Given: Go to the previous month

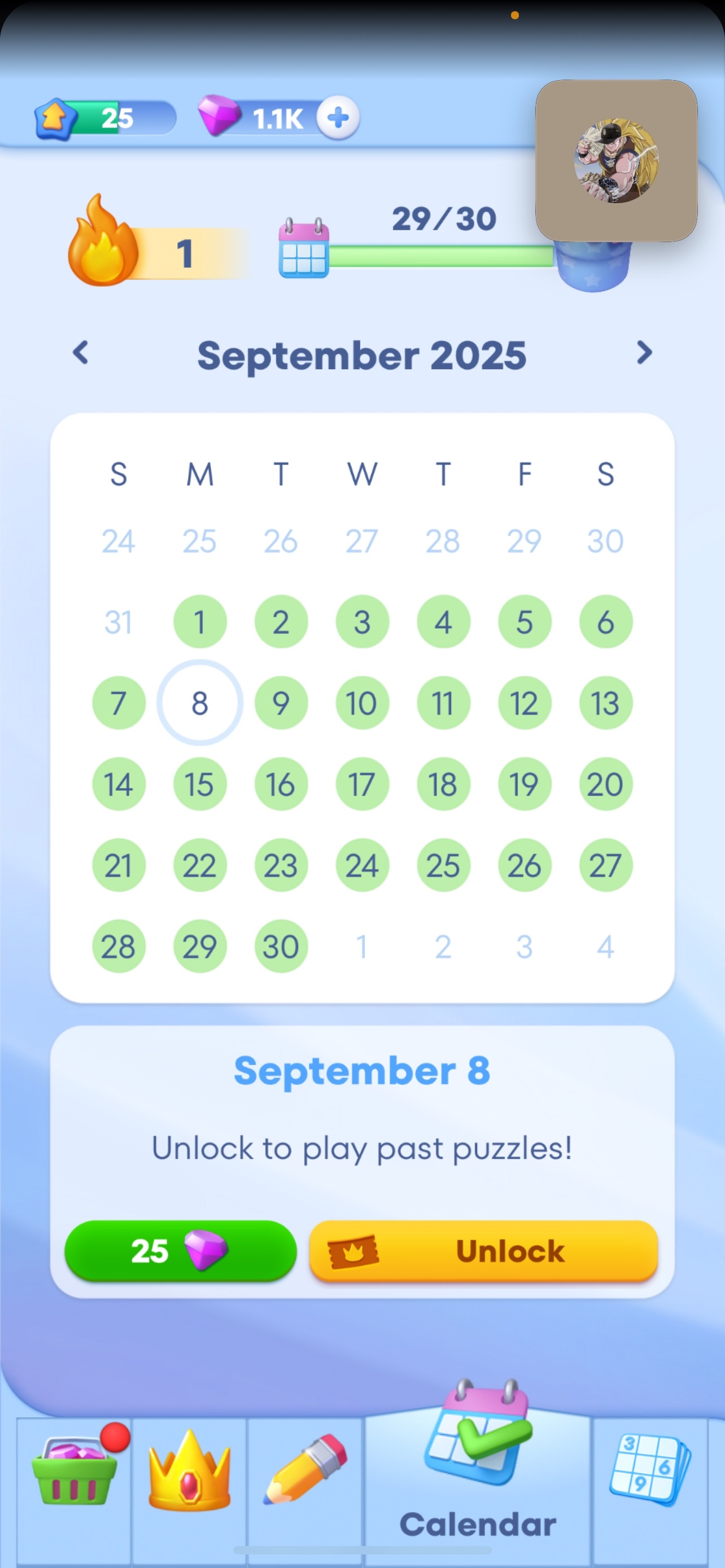Looking at the screenshot, I should point(80,353).
